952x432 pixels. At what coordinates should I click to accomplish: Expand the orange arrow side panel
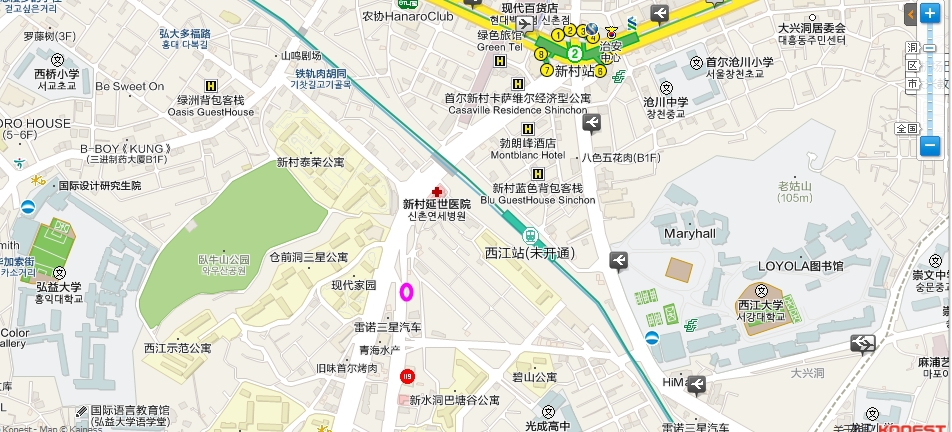909,14
